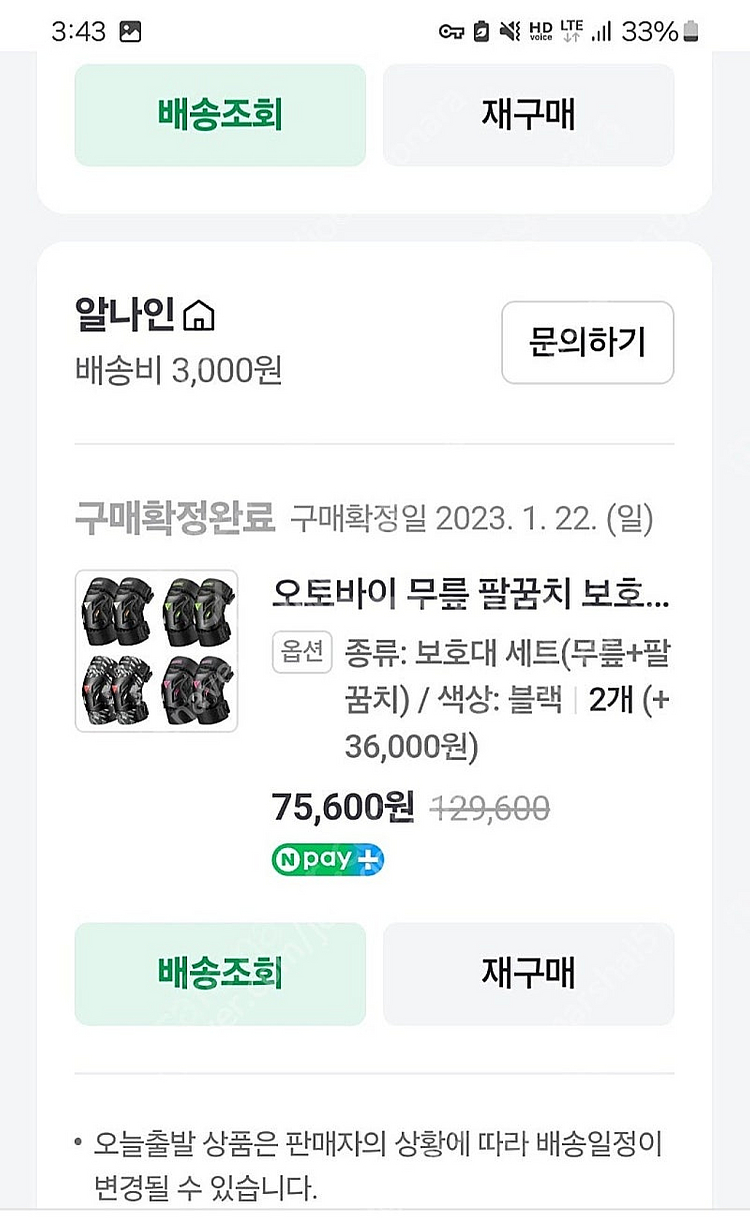Click the signal strength bars icon
Viewport: 750px width, 1221px height.
pyautogui.click(x=601, y=30)
